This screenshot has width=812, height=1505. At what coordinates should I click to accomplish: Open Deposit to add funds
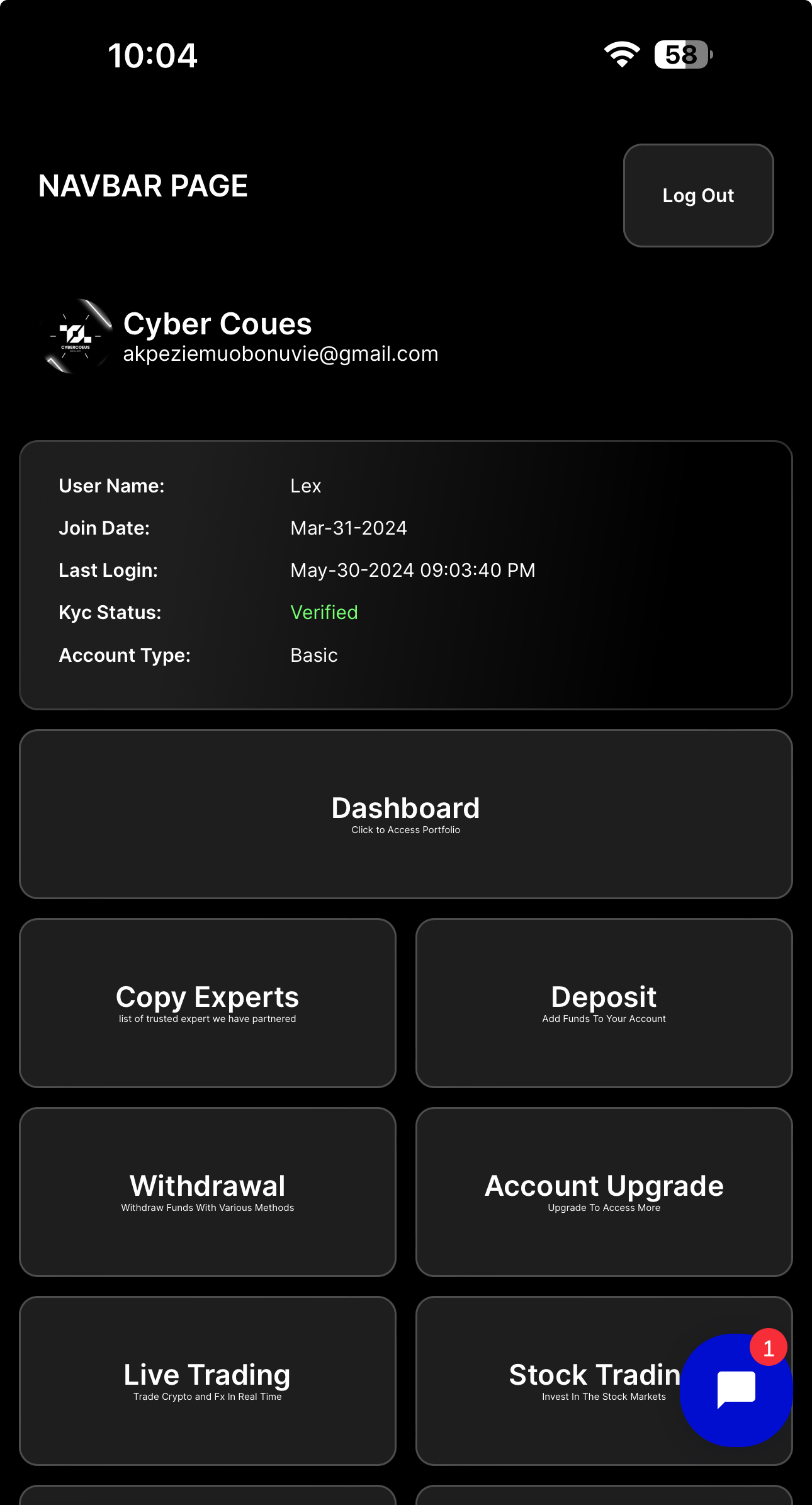(604, 1002)
